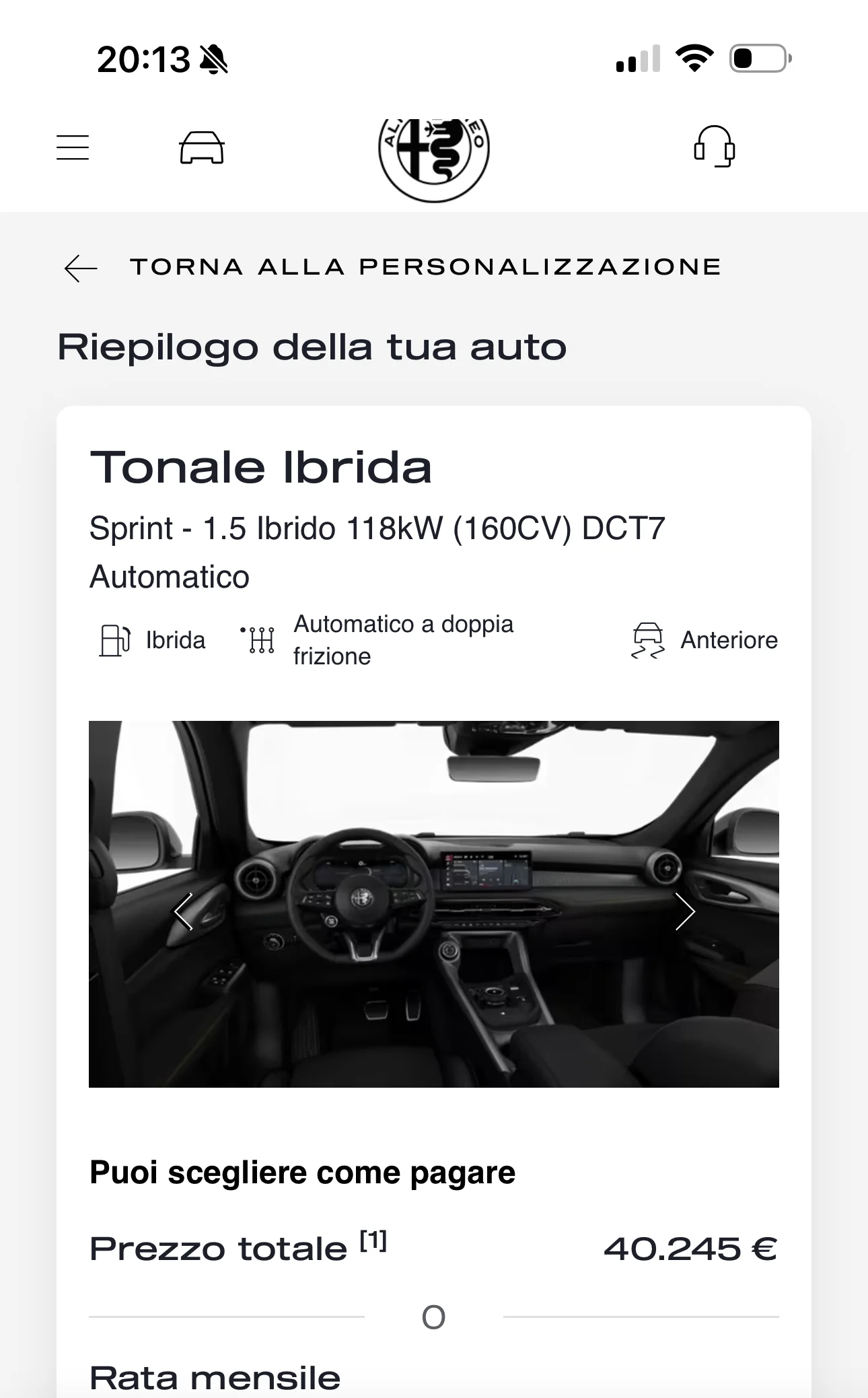Show the next car image

click(x=684, y=911)
